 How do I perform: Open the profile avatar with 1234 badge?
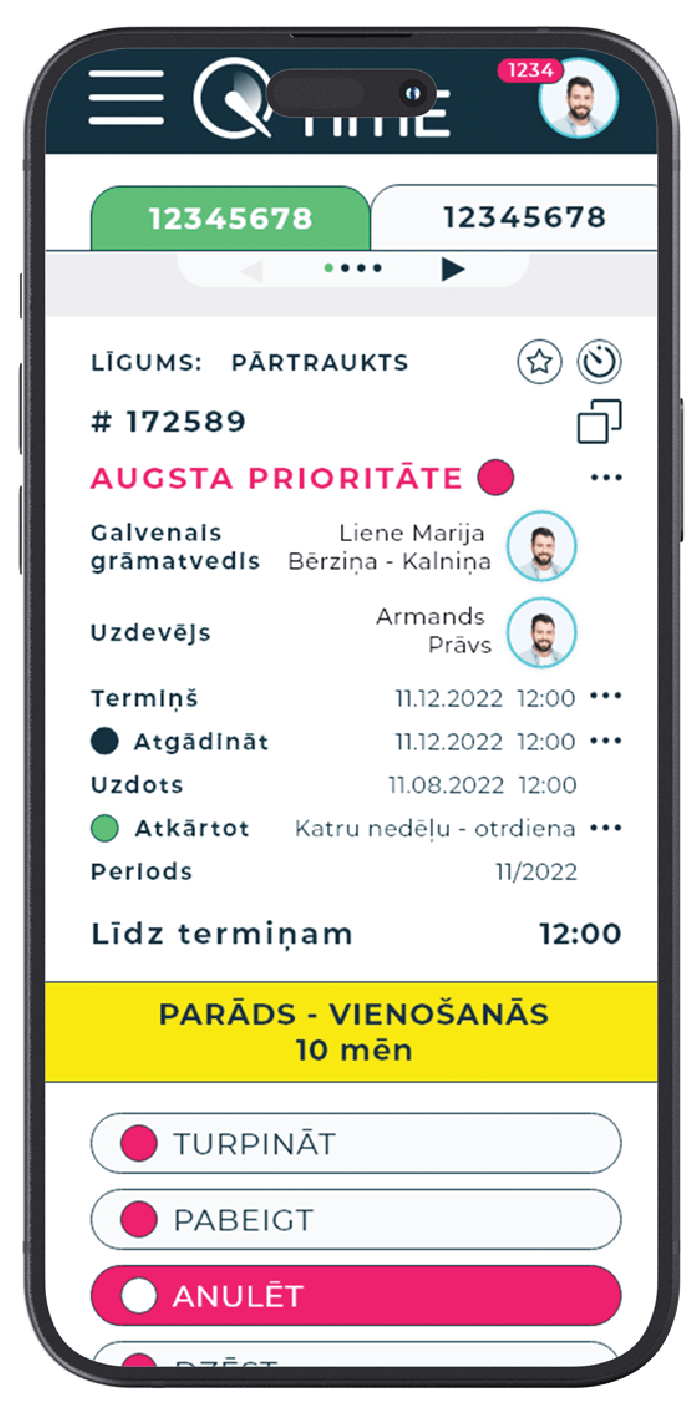[x=578, y=98]
